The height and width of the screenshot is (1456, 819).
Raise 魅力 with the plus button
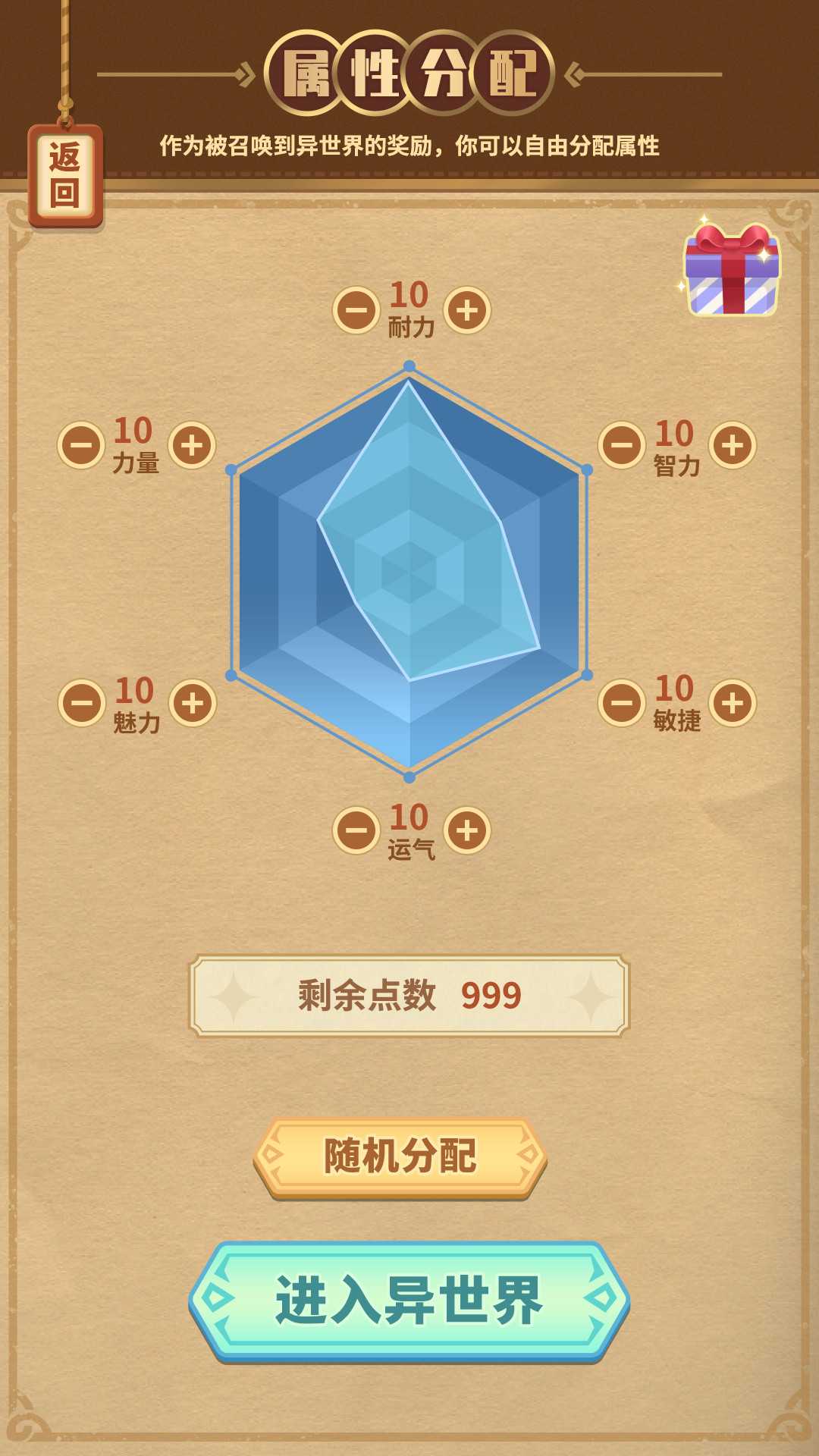192,703
